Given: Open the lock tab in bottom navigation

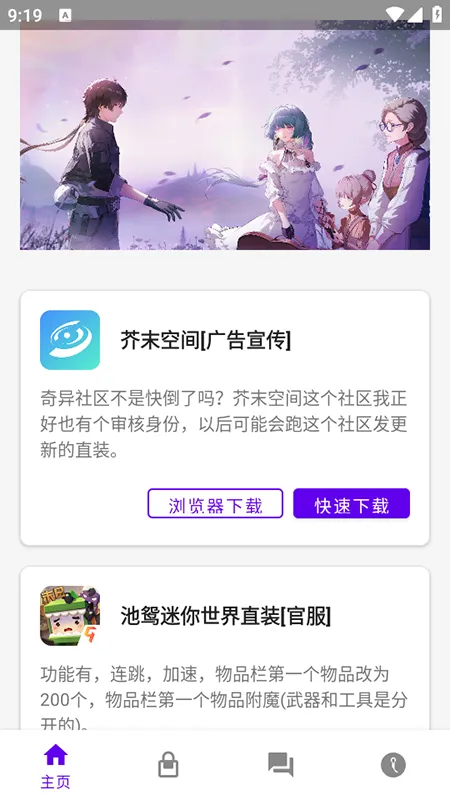Looking at the screenshot, I should point(168,765).
